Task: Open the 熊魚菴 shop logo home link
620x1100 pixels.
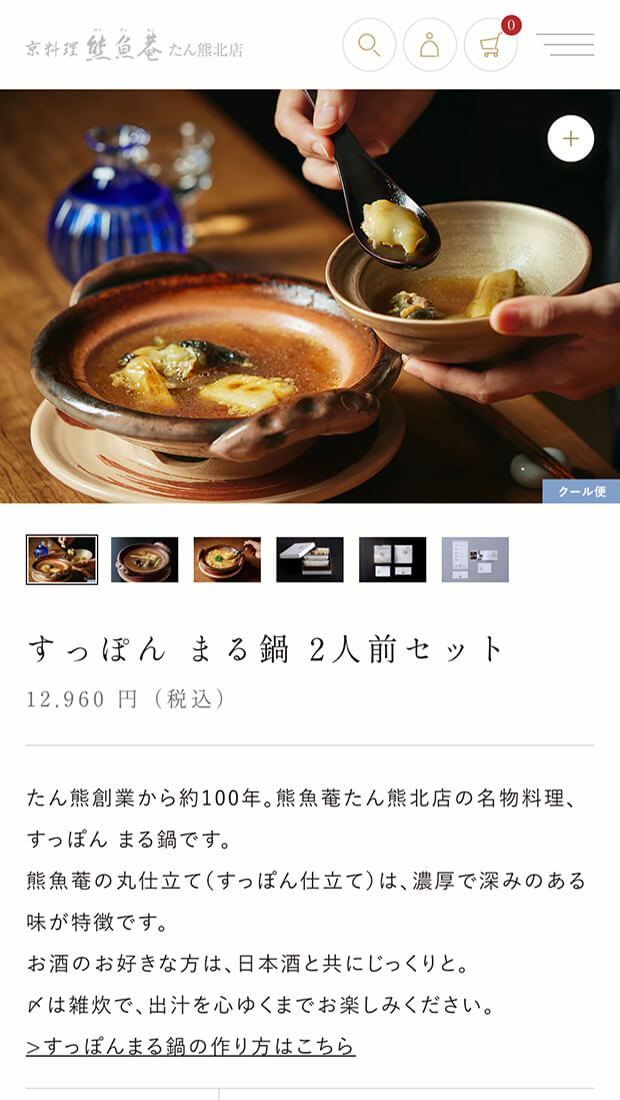Action: [134, 47]
